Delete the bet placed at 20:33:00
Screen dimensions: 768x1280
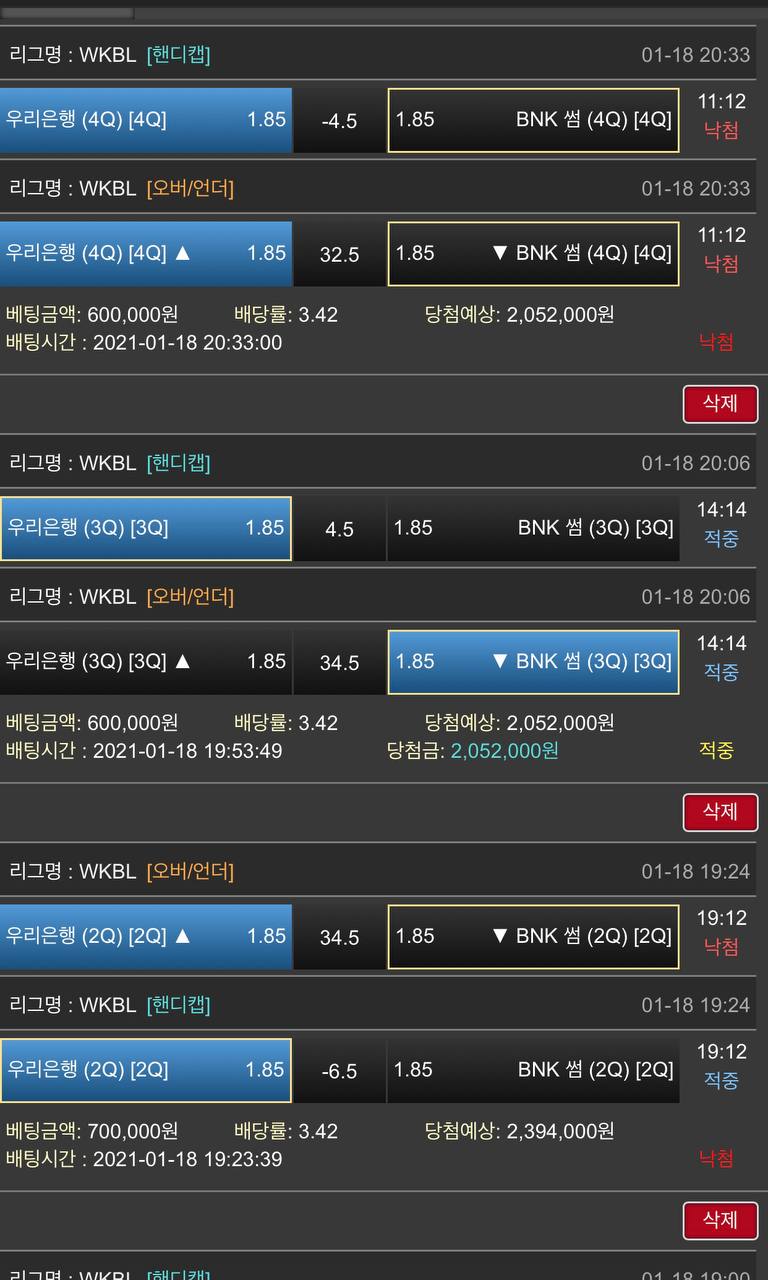[x=720, y=404]
